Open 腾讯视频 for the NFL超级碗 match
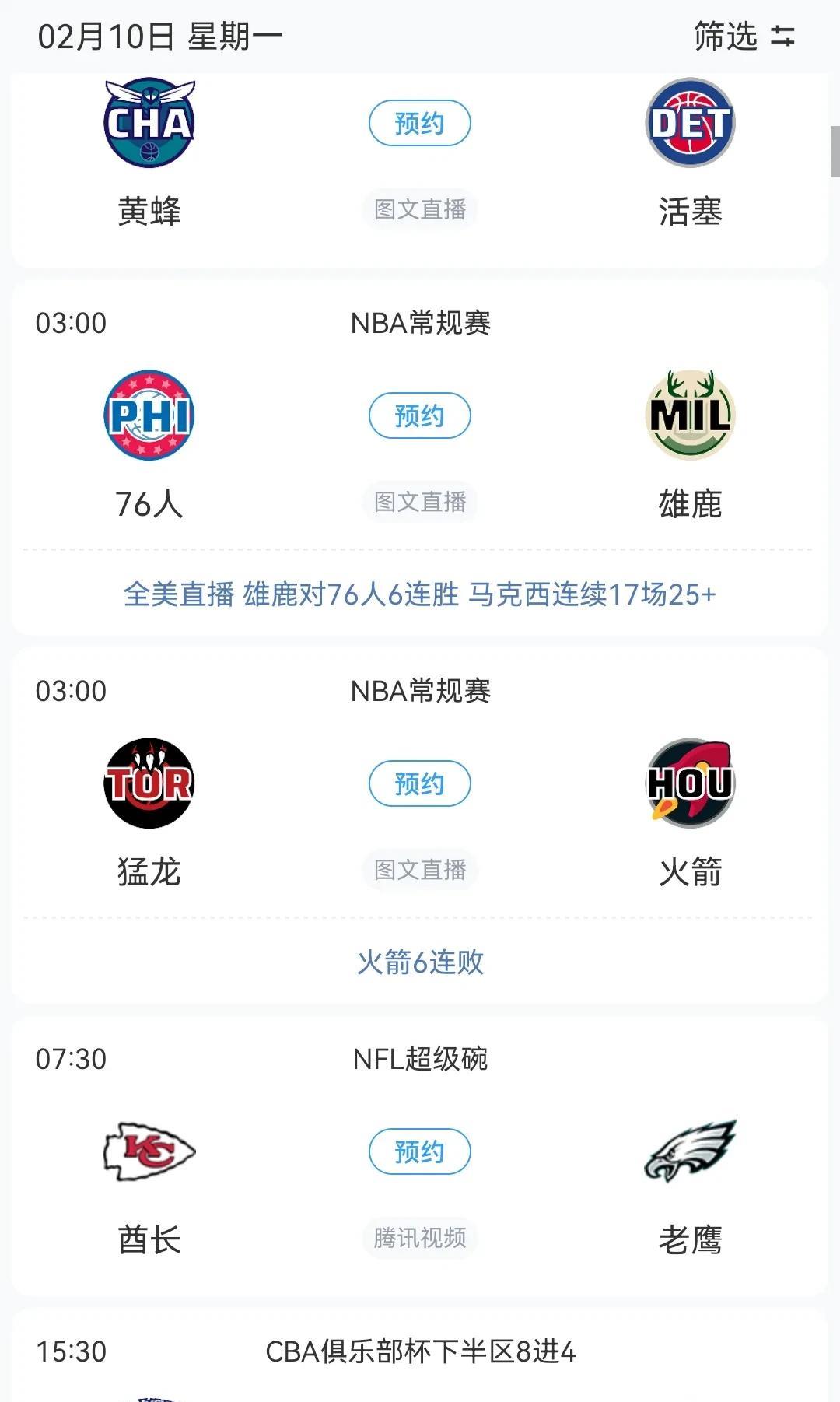Image resolution: width=840 pixels, height=1402 pixels. (x=419, y=1238)
